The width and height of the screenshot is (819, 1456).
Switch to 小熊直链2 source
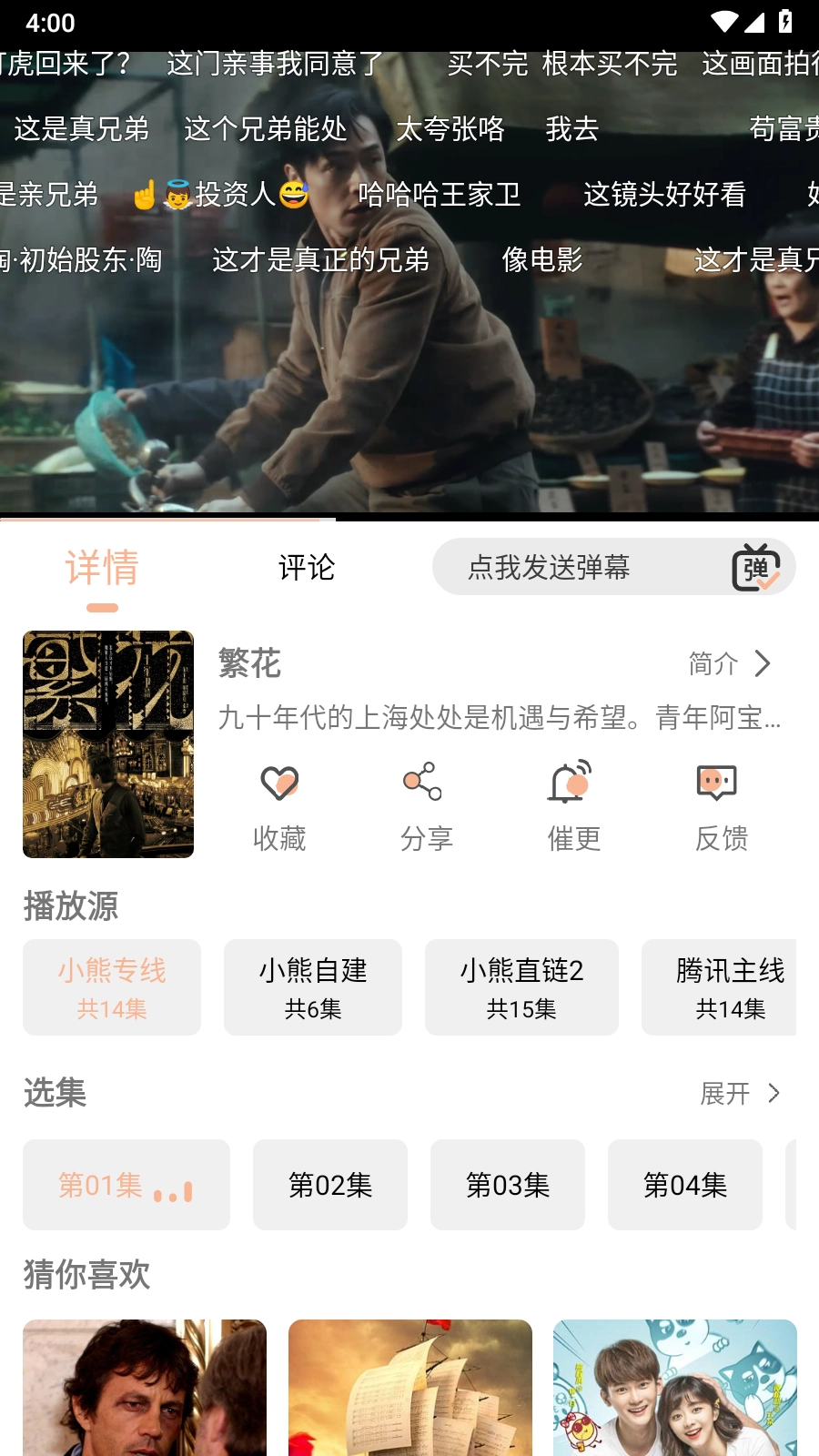pos(521,987)
